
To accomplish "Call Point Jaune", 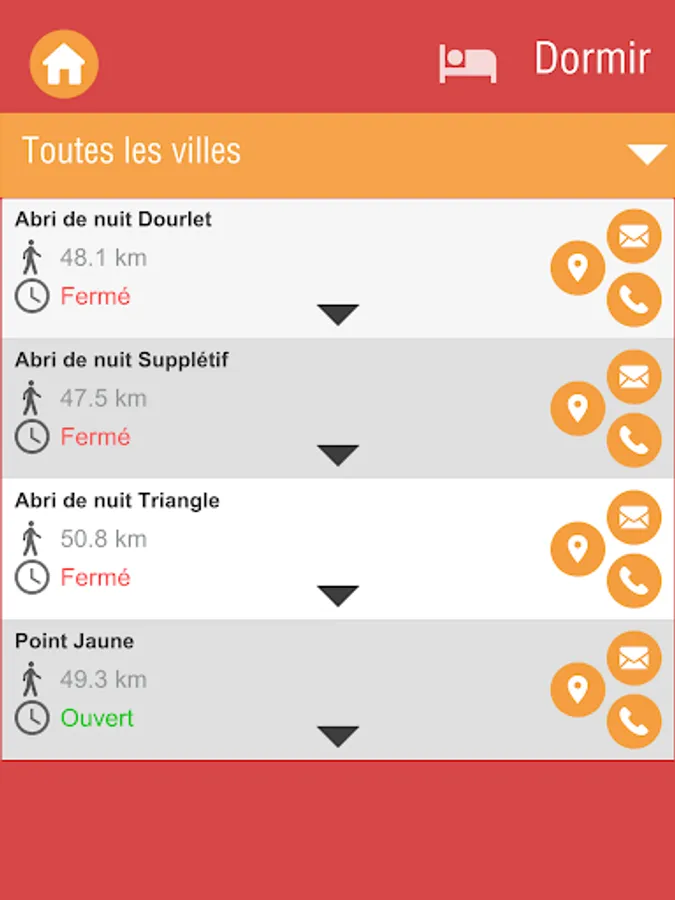I will click(634, 721).
